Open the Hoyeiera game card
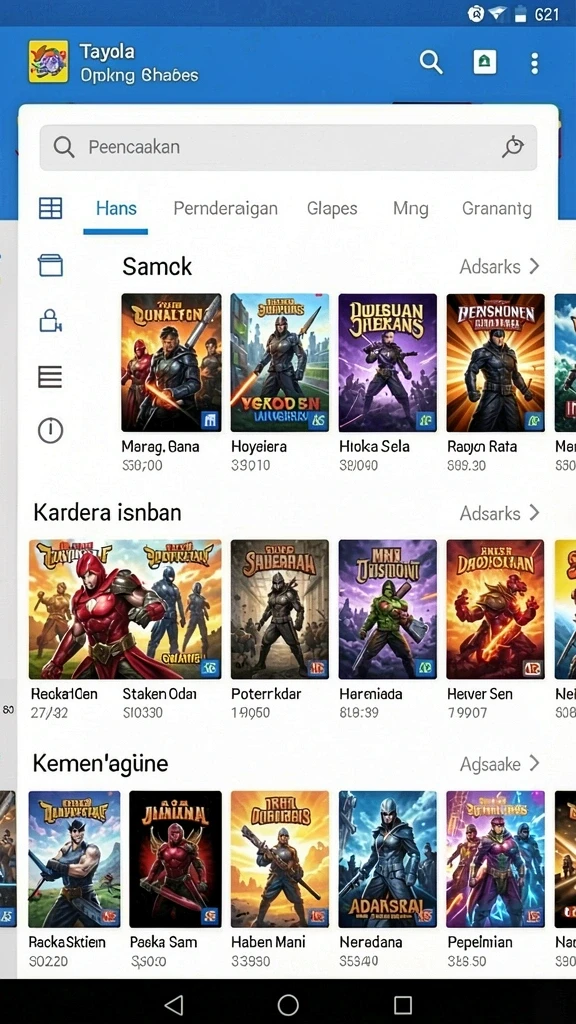The width and height of the screenshot is (576, 1024). click(280, 383)
